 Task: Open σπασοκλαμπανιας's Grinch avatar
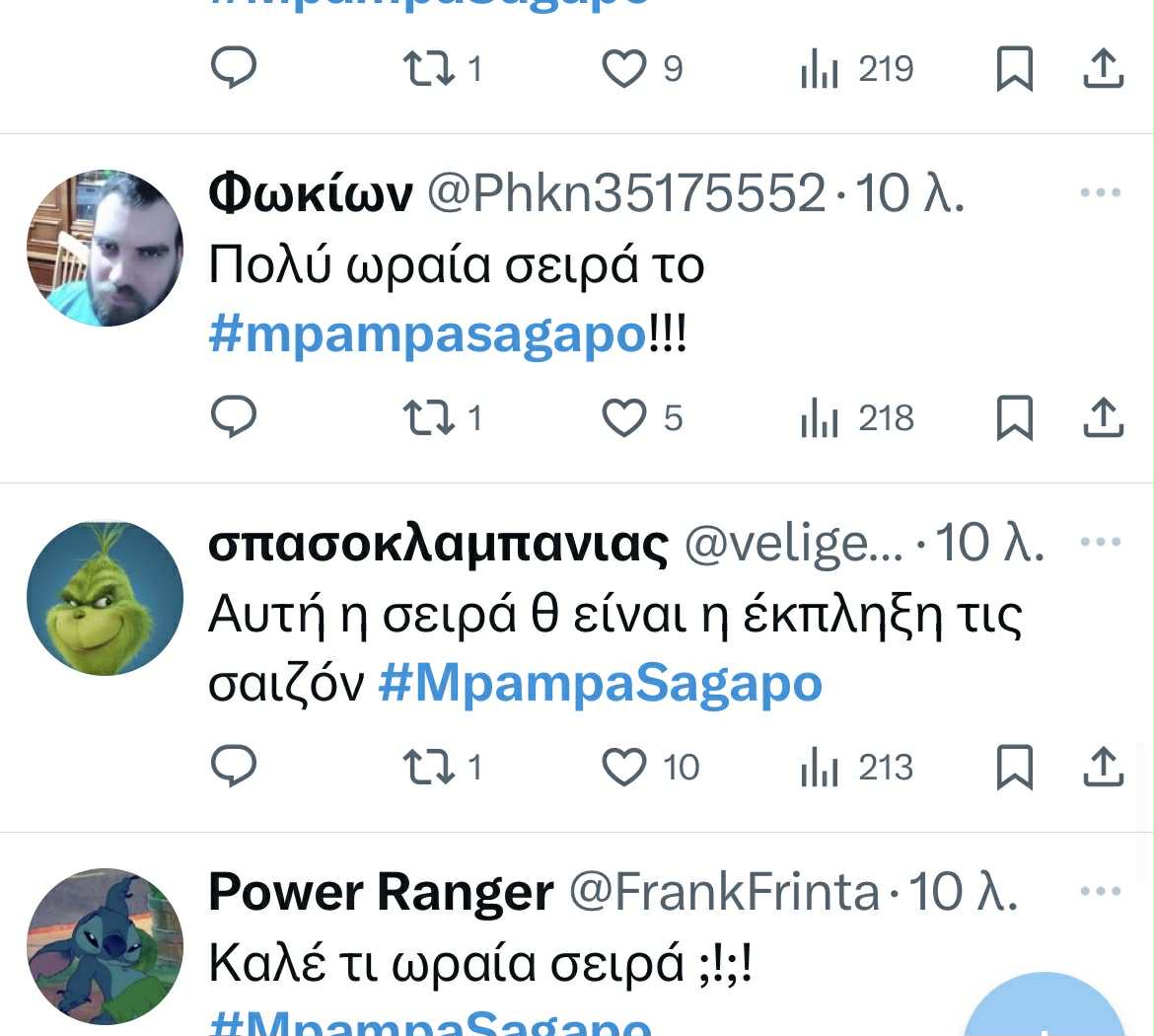point(105,598)
